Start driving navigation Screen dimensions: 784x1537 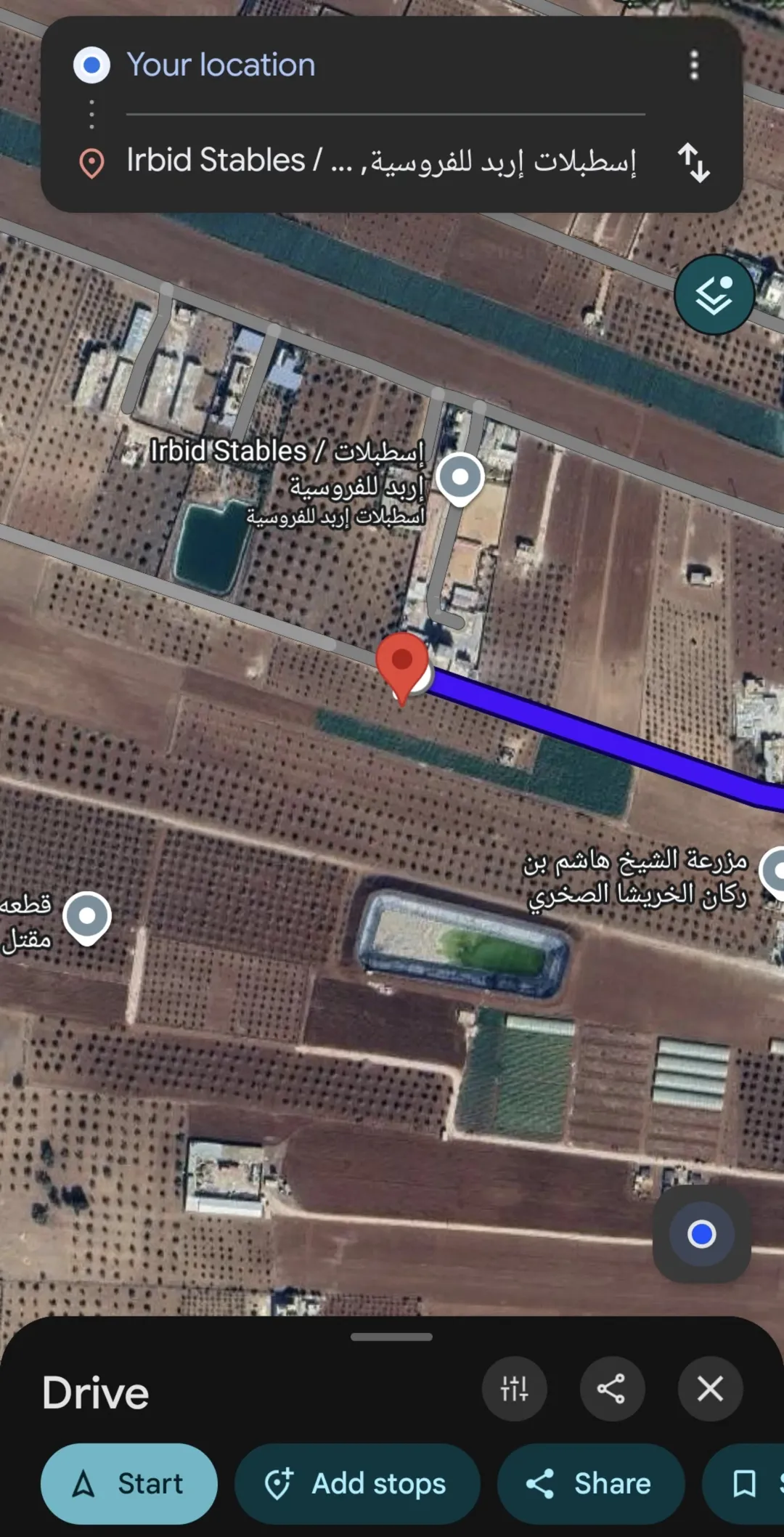pyautogui.click(x=129, y=1484)
